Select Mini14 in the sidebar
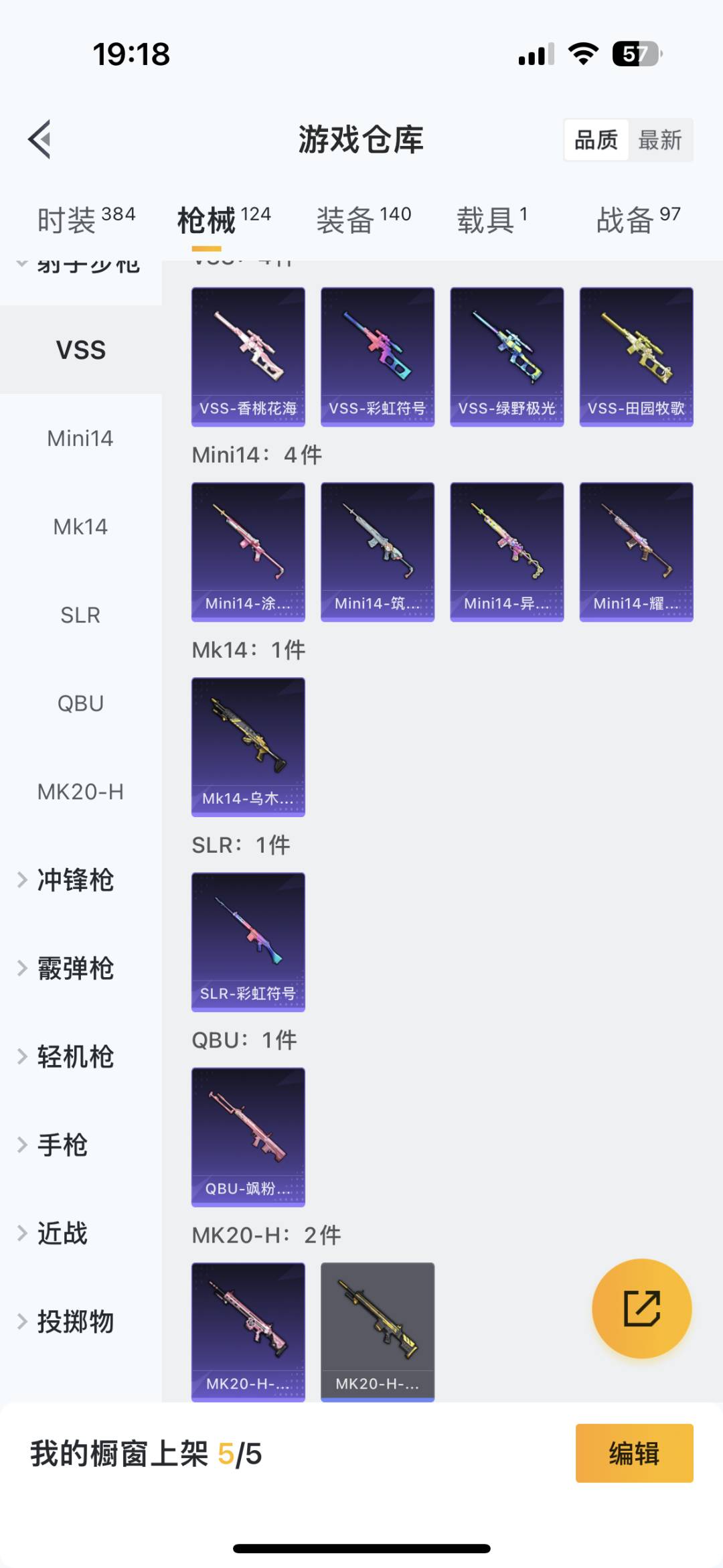Viewport: 723px width, 1568px height. 80,439
